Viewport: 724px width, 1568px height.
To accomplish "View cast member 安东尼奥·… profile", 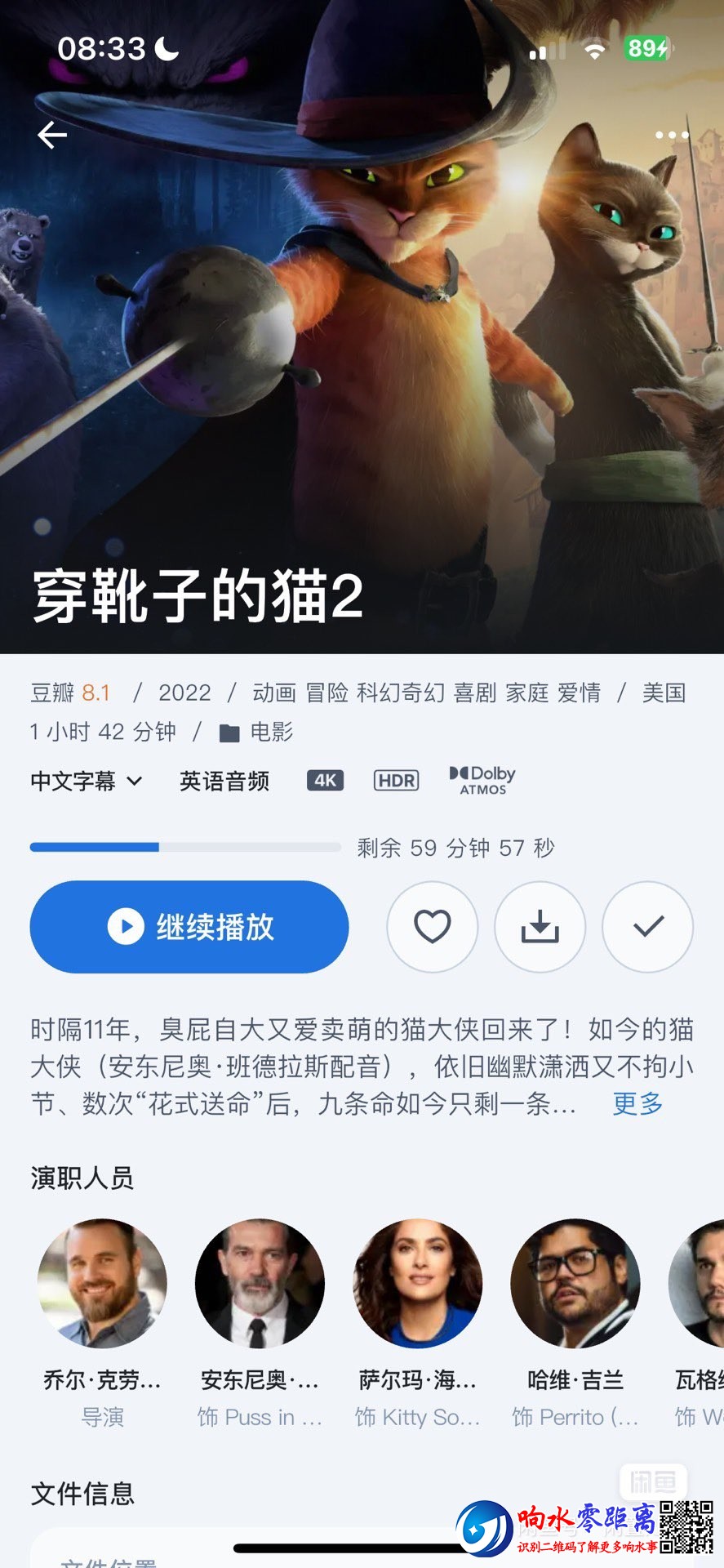I will point(260,1284).
